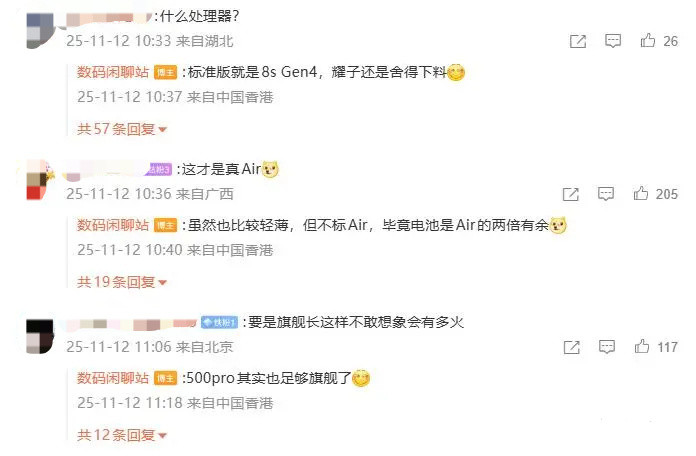Reply to the 这才是真Air comment
Image resolution: width=696 pixels, height=456 pixels.
(x=605, y=194)
